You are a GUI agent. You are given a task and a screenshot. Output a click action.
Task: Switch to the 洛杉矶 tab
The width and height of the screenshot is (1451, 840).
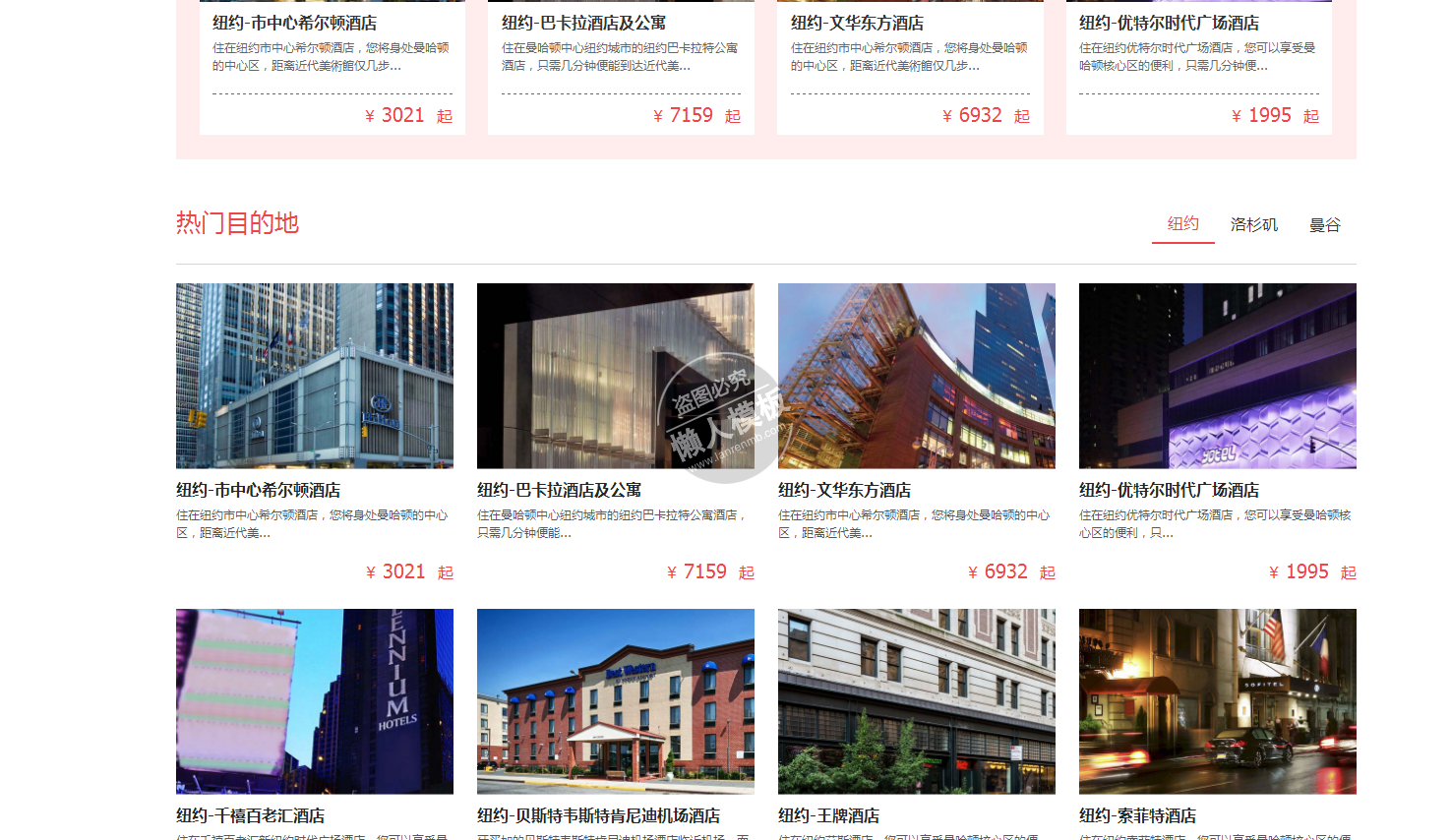[1253, 225]
